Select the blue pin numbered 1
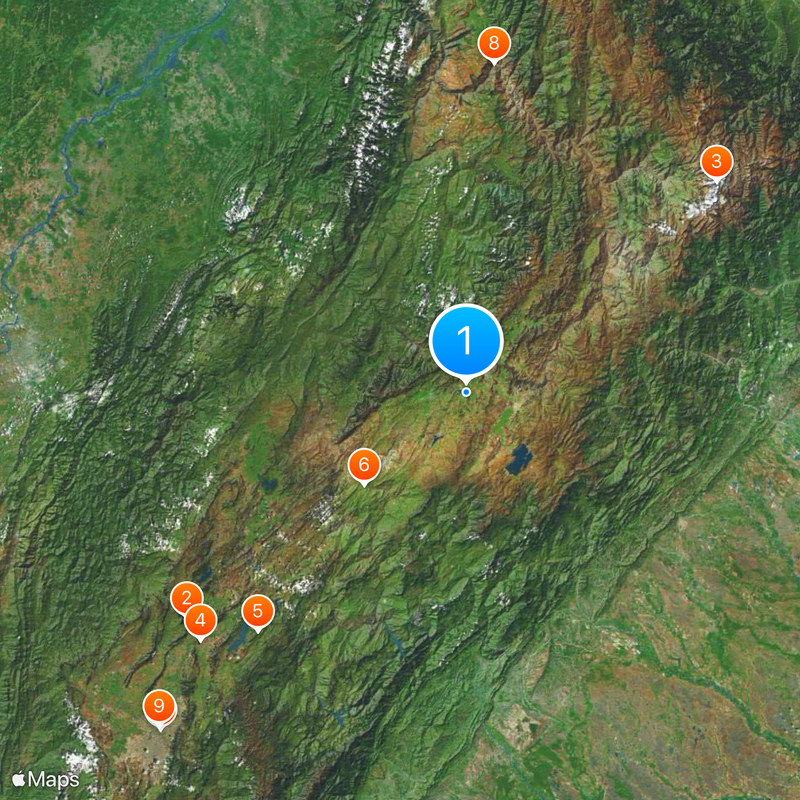 (x=465, y=341)
